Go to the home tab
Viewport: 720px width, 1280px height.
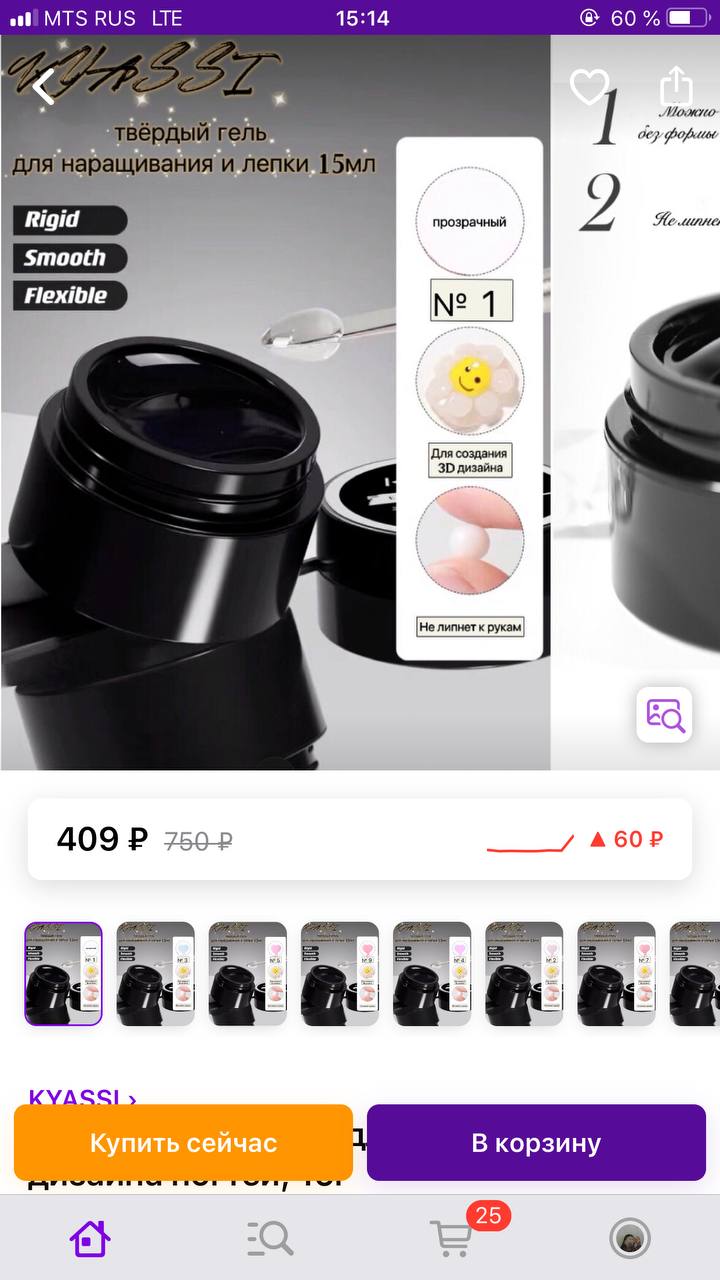click(x=90, y=1239)
